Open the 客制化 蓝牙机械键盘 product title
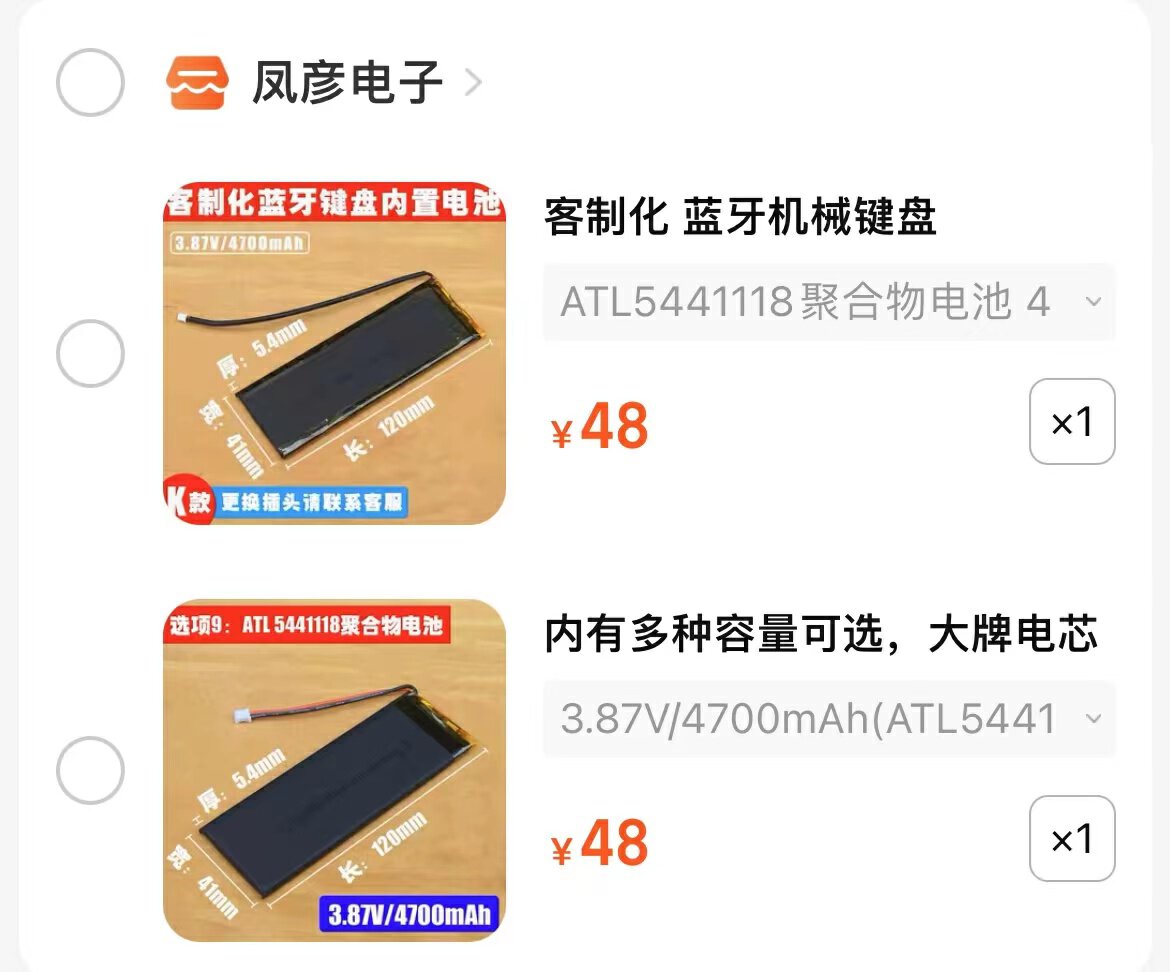The height and width of the screenshot is (972, 1170). coord(740,217)
